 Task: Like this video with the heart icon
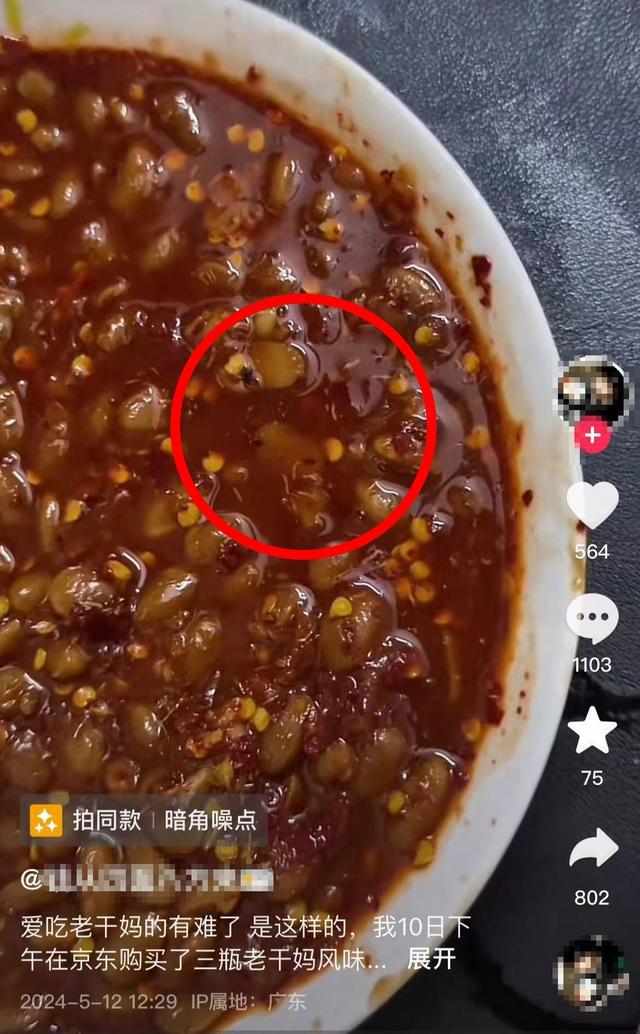pyautogui.click(x=592, y=505)
